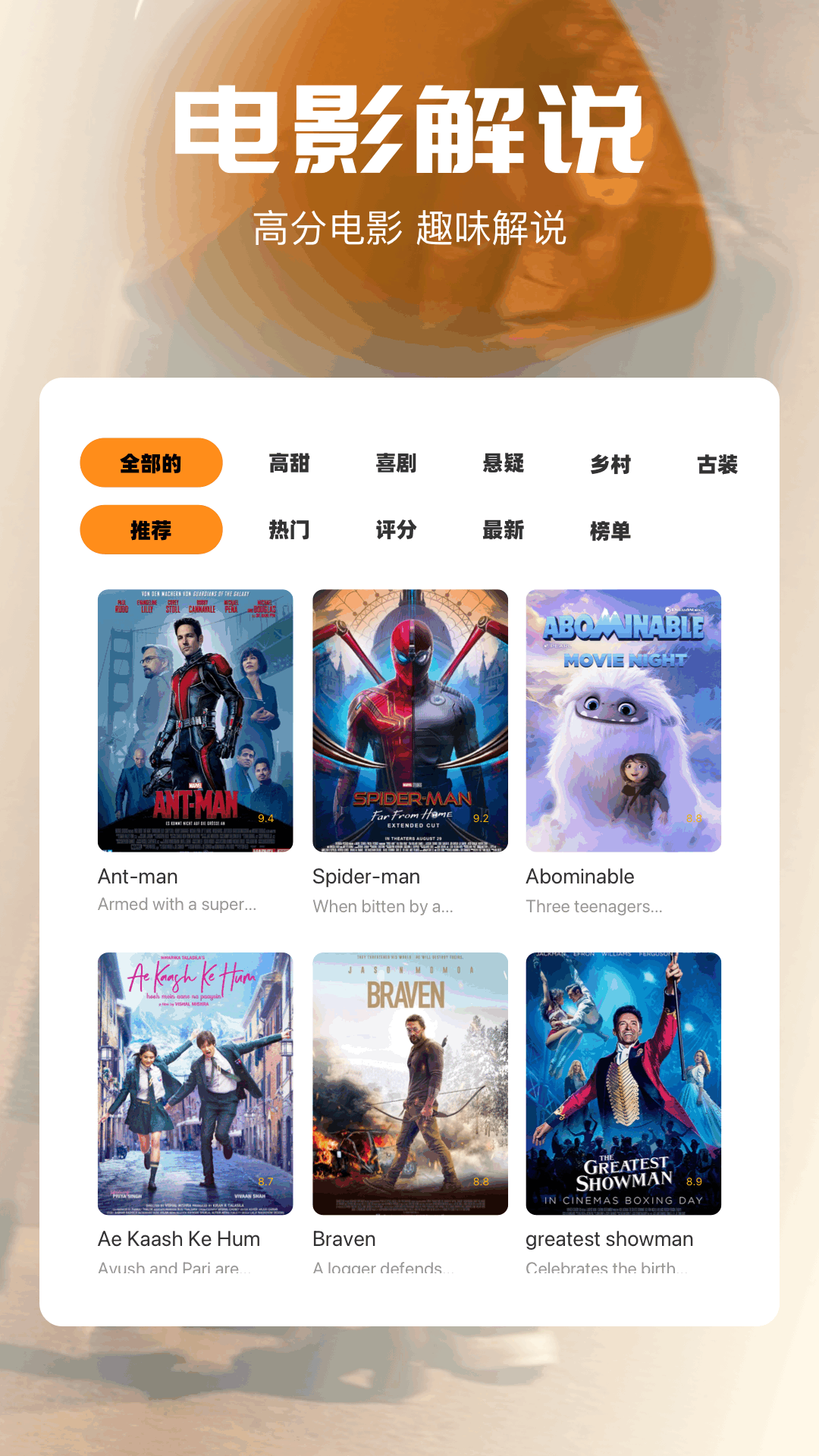Click the 9.2 rating on Spider-man
This screenshot has width=819, height=1456.
pyautogui.click(x=480, y=817)
